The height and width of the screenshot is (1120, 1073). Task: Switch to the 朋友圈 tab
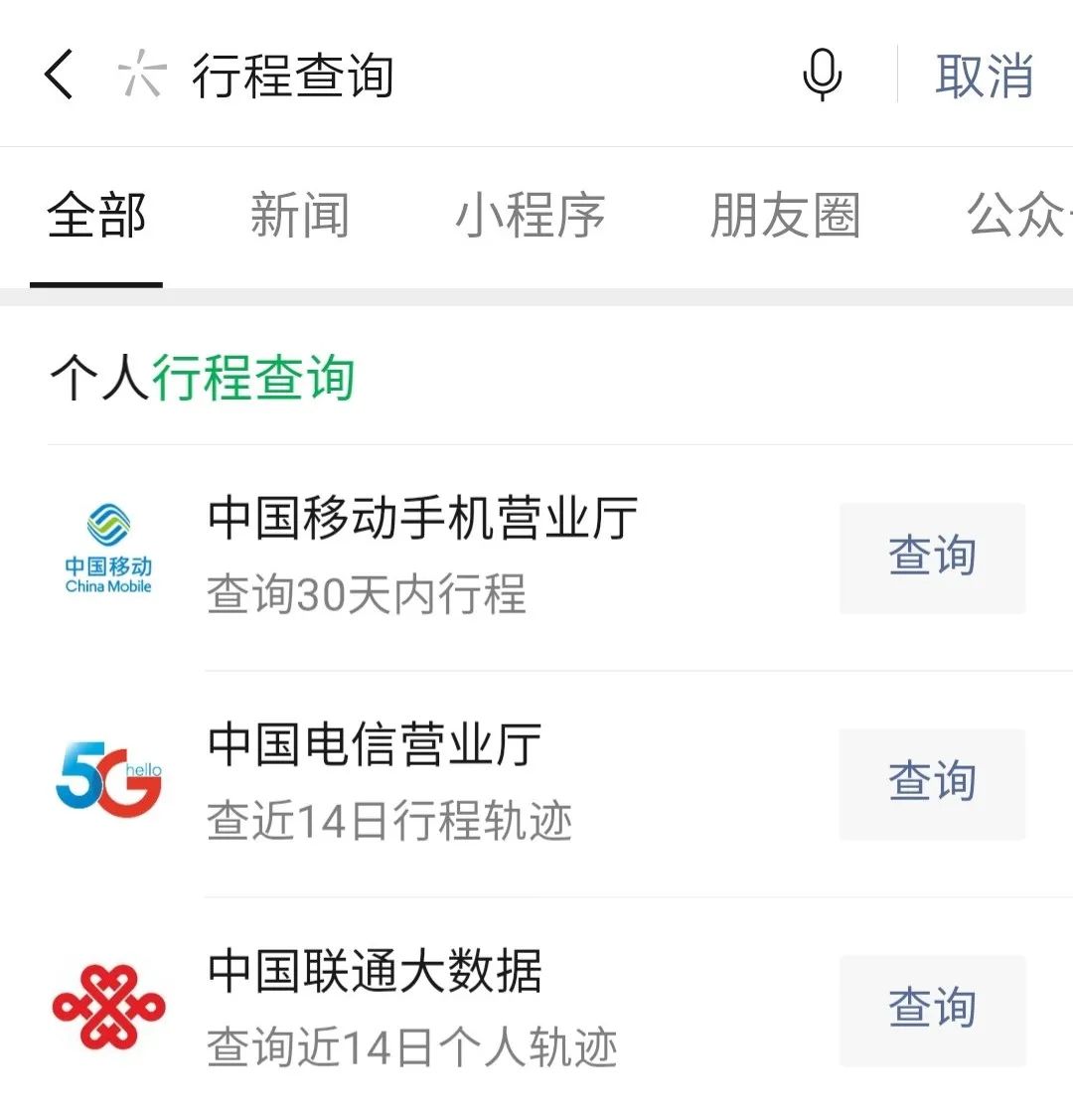click(785, 216)
